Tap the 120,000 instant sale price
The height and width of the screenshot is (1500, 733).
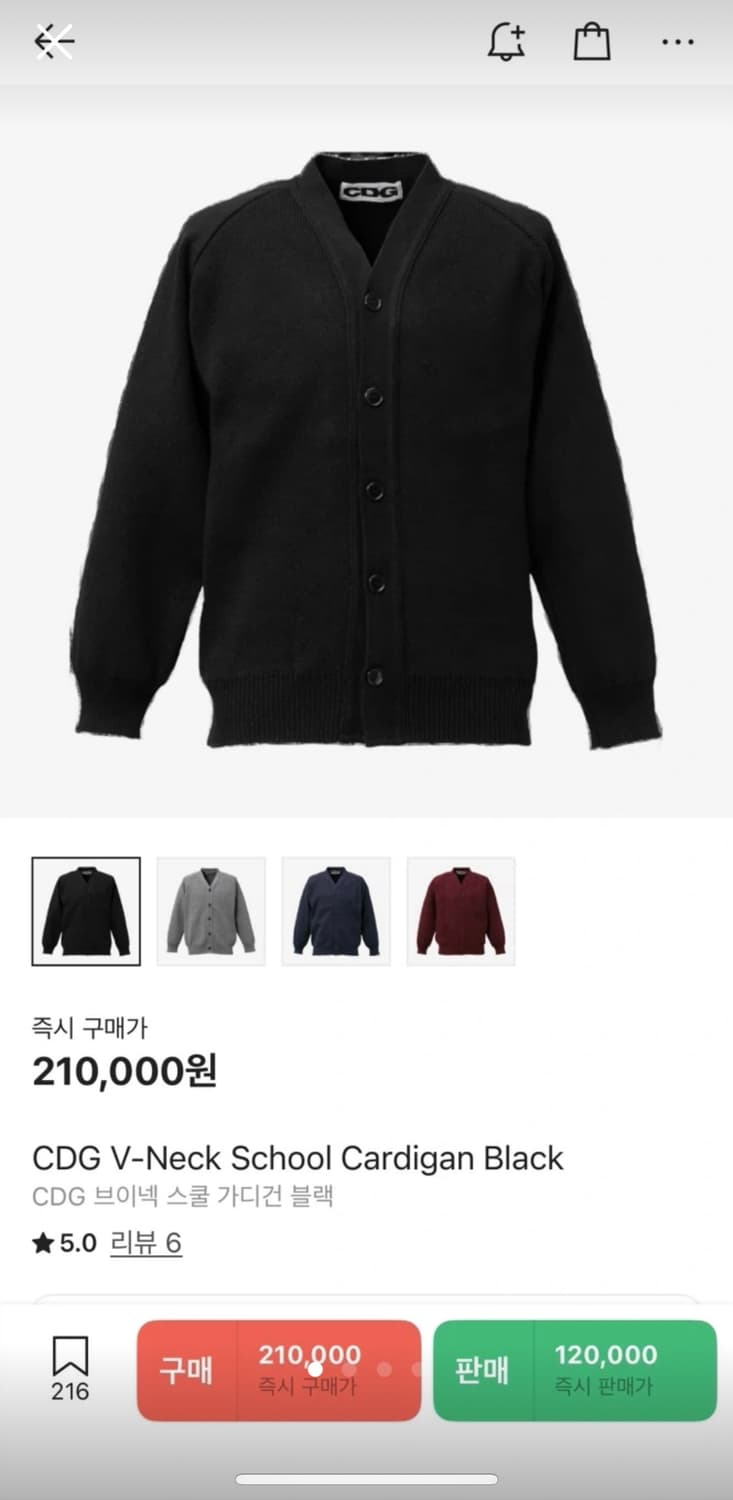[x=606, y=1355]
